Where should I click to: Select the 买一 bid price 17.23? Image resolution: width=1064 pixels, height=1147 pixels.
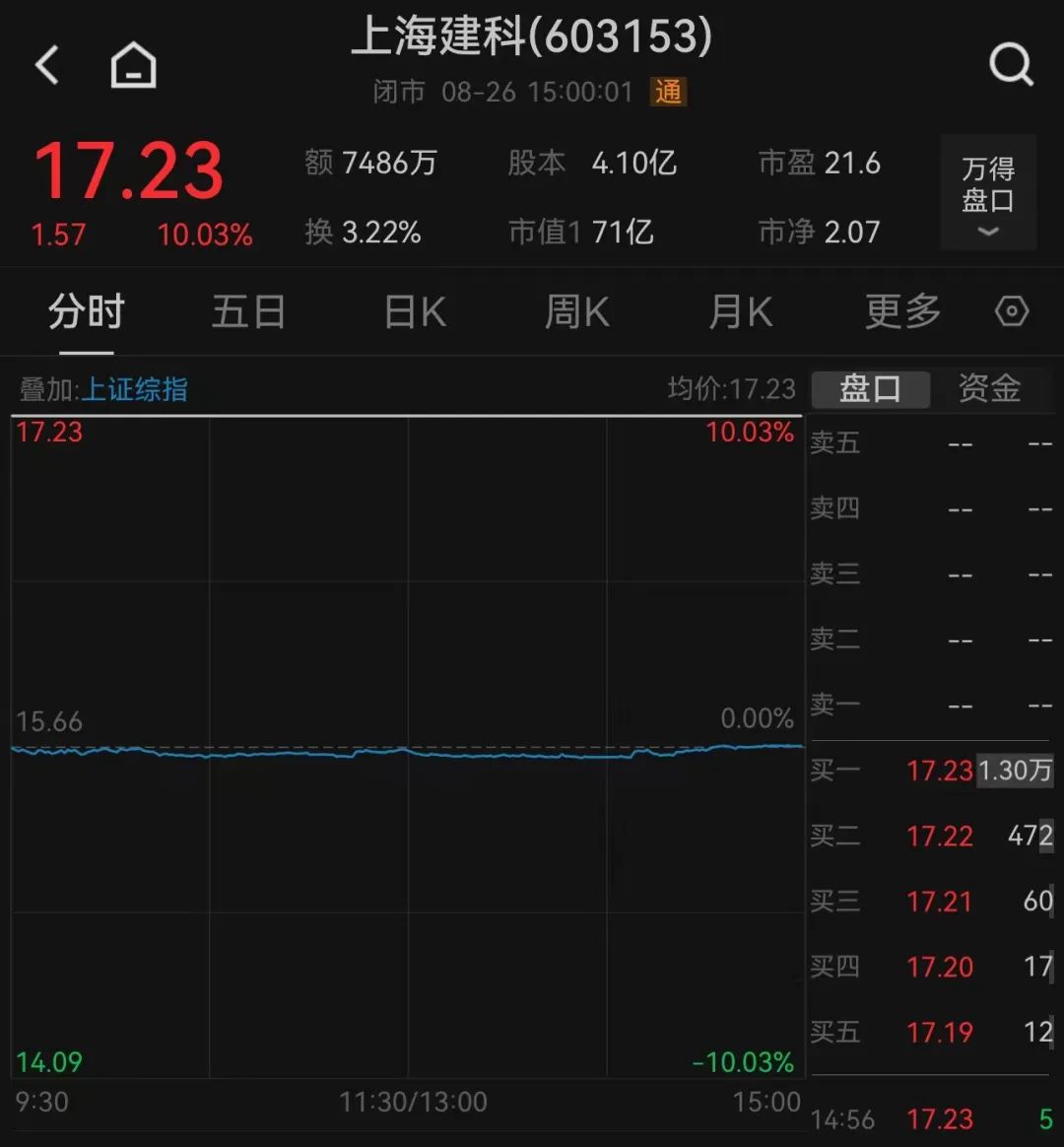click(938, 771)
